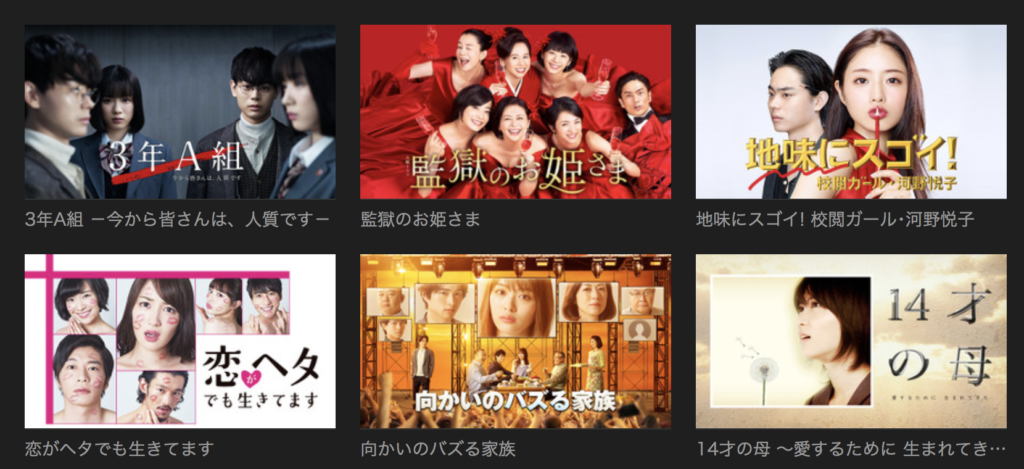This screenshot has height=469, width=1024.
Task: Open the 3年A組 drama tile
Action: click(180, 112)
